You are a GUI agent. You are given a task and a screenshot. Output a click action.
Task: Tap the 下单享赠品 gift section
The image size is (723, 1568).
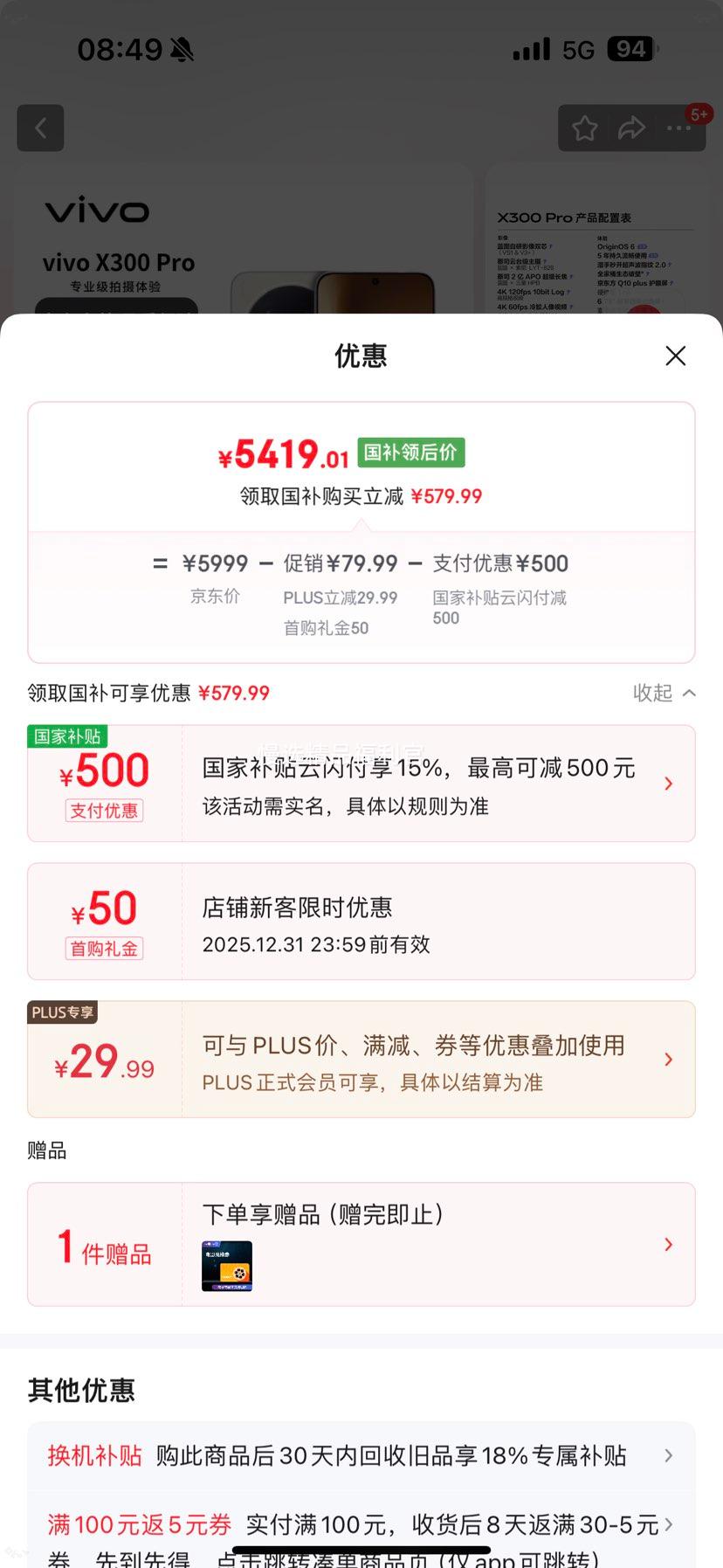[x=361, y=1244]
